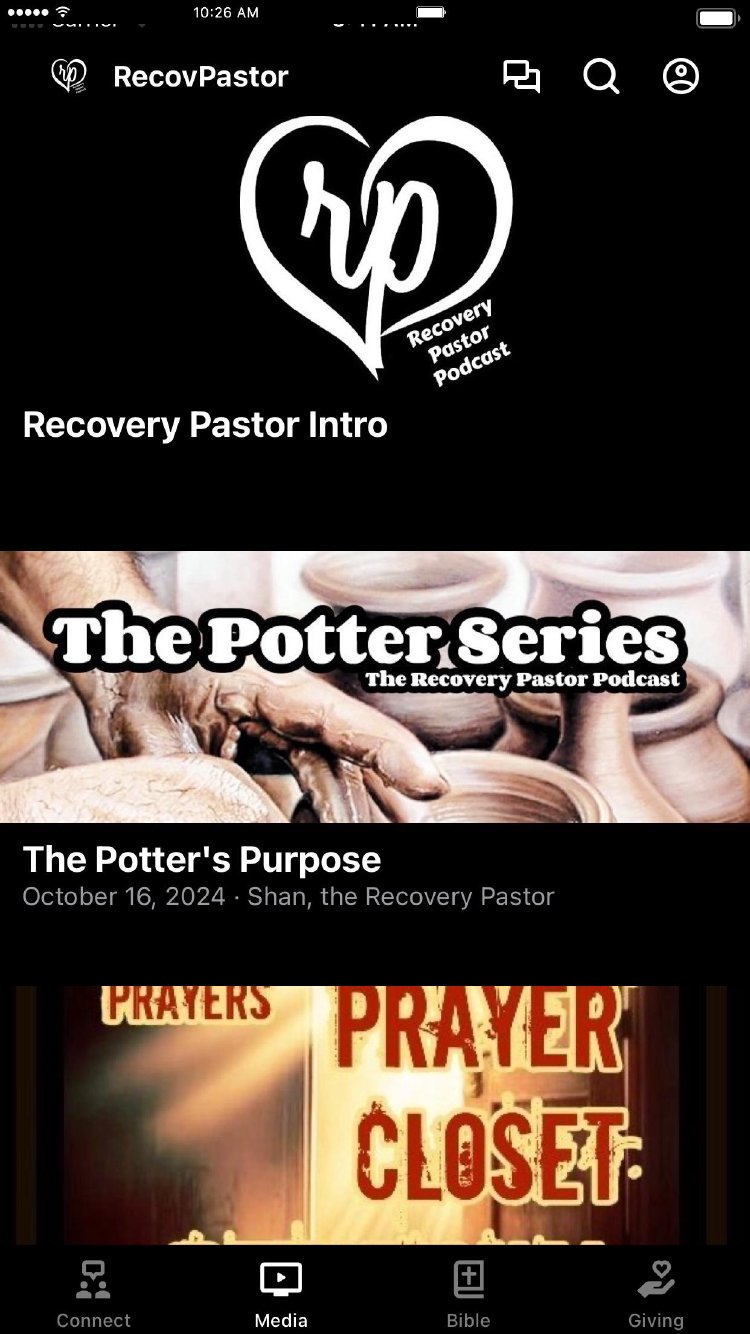Open the account profile icon
Viewport: 750px width, 1334px height.
(681, 77)
